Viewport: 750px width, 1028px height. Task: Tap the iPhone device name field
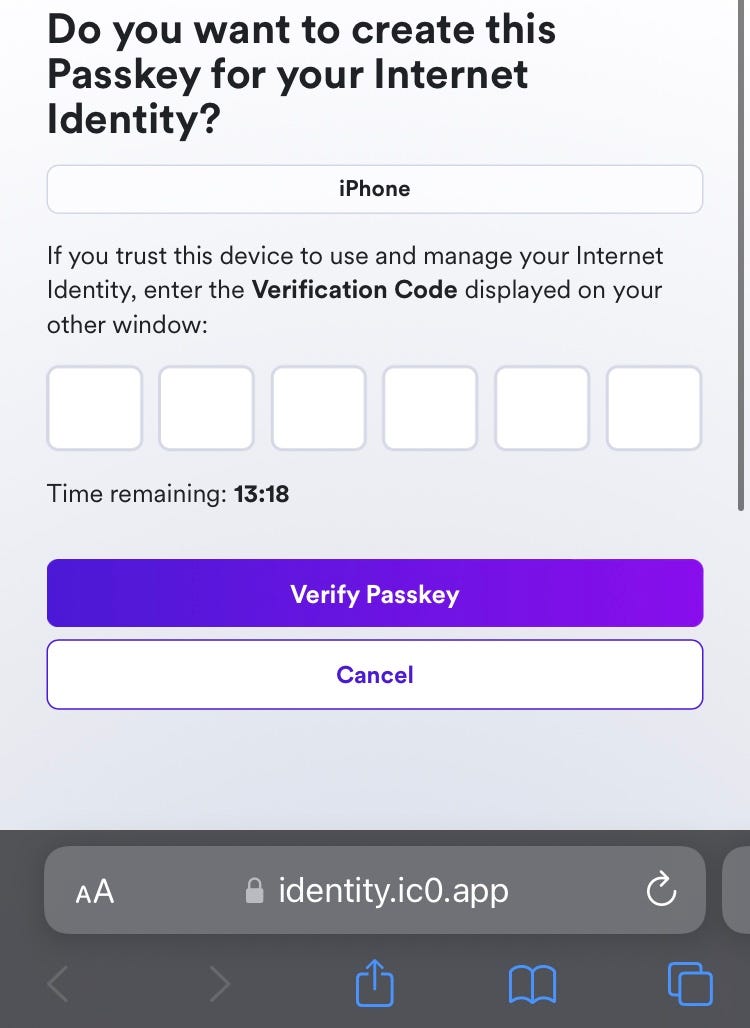pyautogui.click(x=374, y=188)
